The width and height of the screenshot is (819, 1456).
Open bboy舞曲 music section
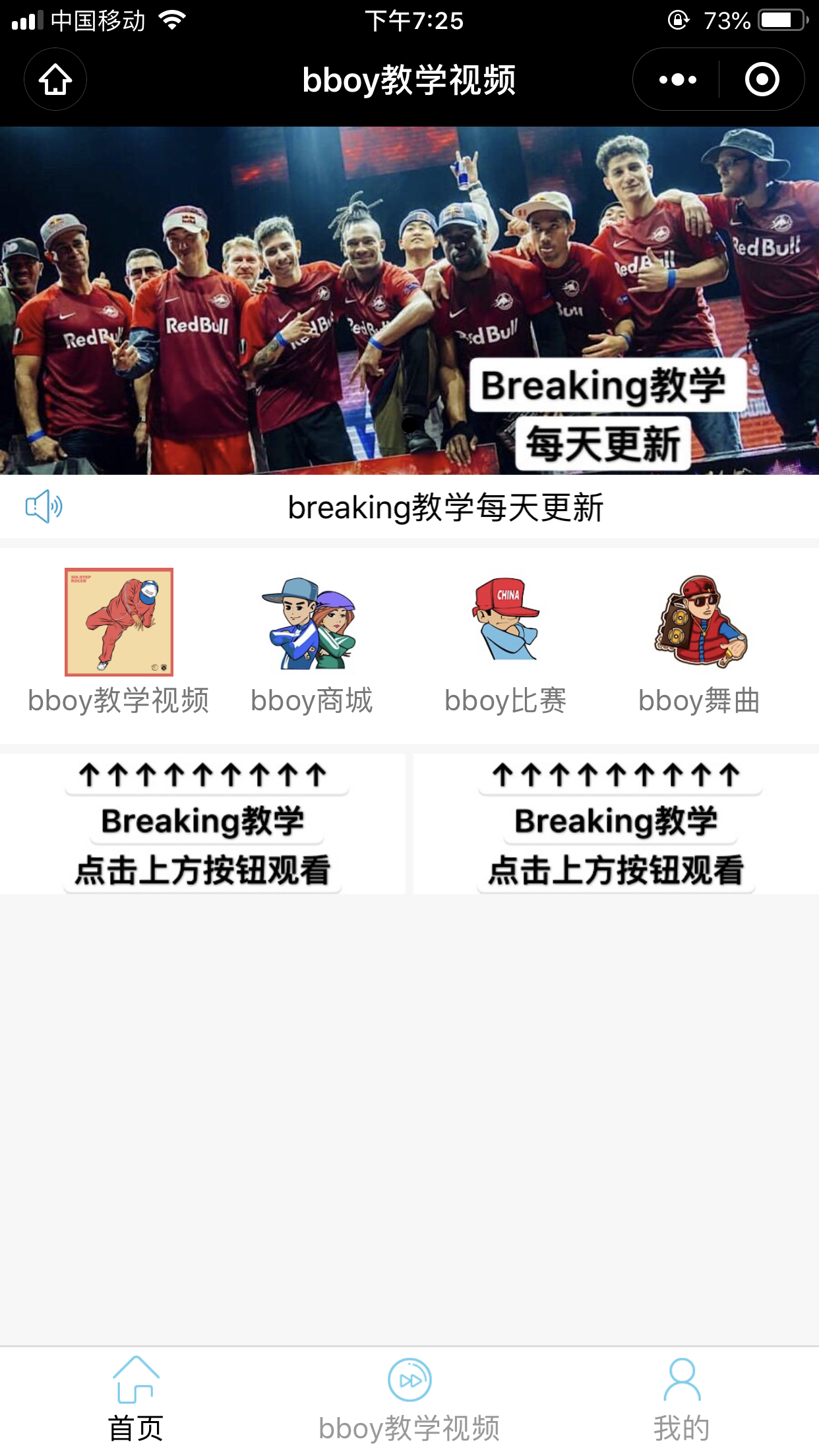699,622
